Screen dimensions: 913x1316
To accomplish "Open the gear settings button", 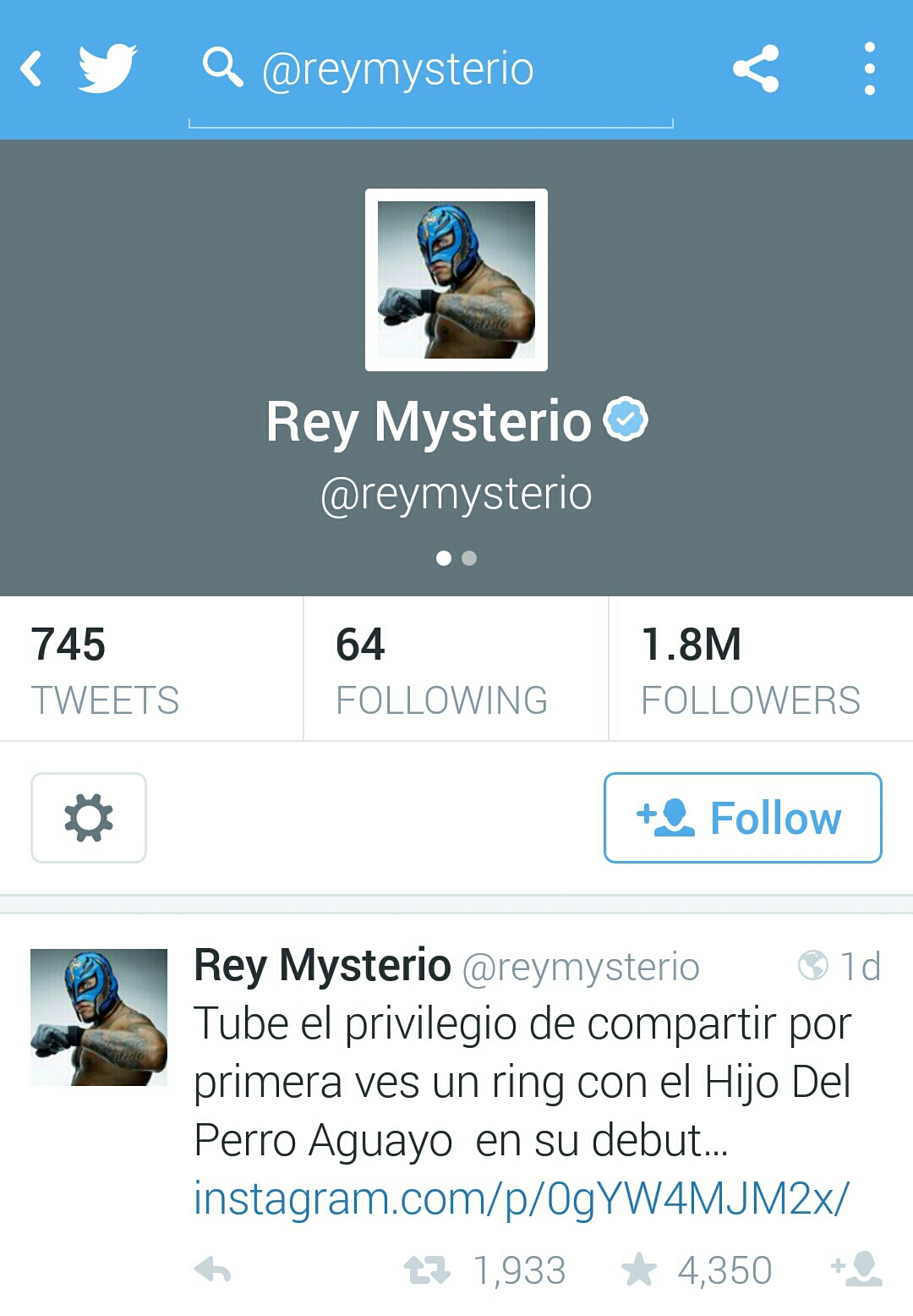I will click(89, 818).
